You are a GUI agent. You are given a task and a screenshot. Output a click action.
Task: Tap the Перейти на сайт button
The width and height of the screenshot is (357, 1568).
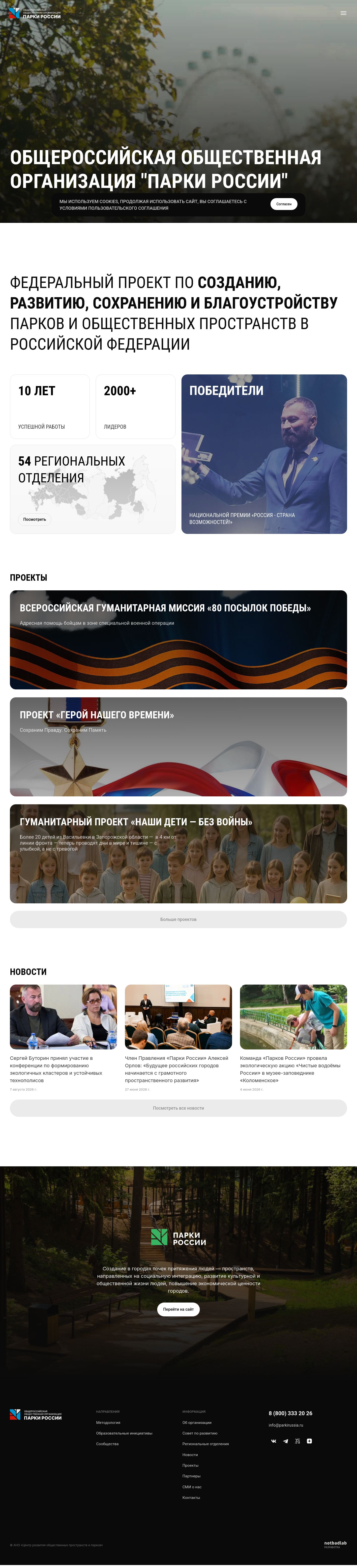click(178, 1309)
